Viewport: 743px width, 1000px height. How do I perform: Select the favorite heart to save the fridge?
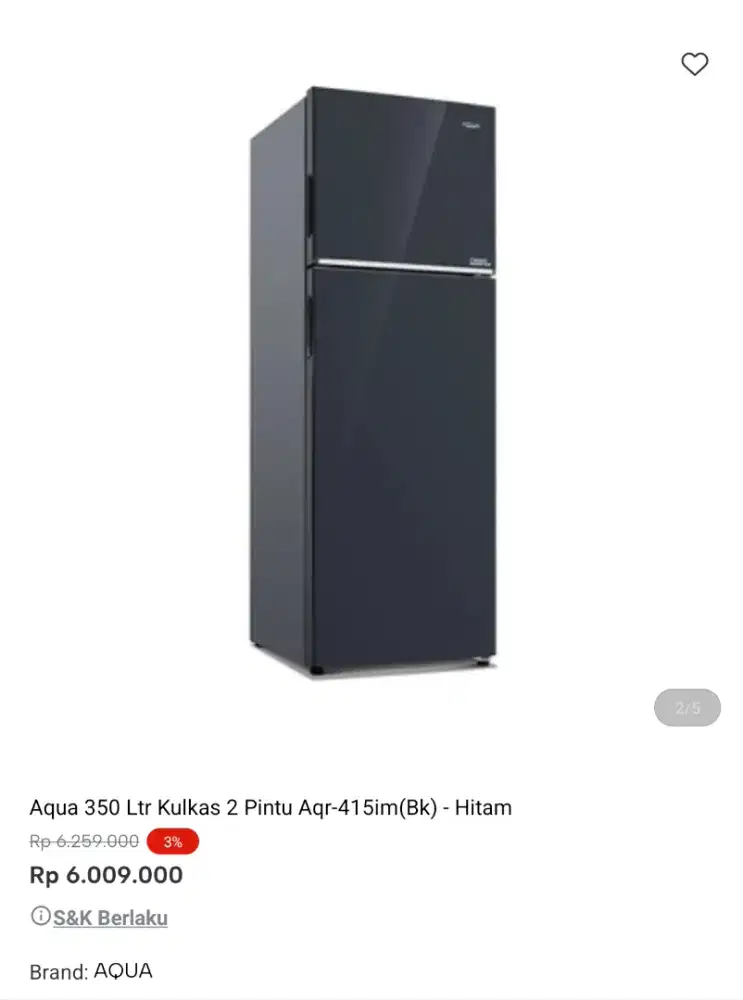tap(694, 65)
